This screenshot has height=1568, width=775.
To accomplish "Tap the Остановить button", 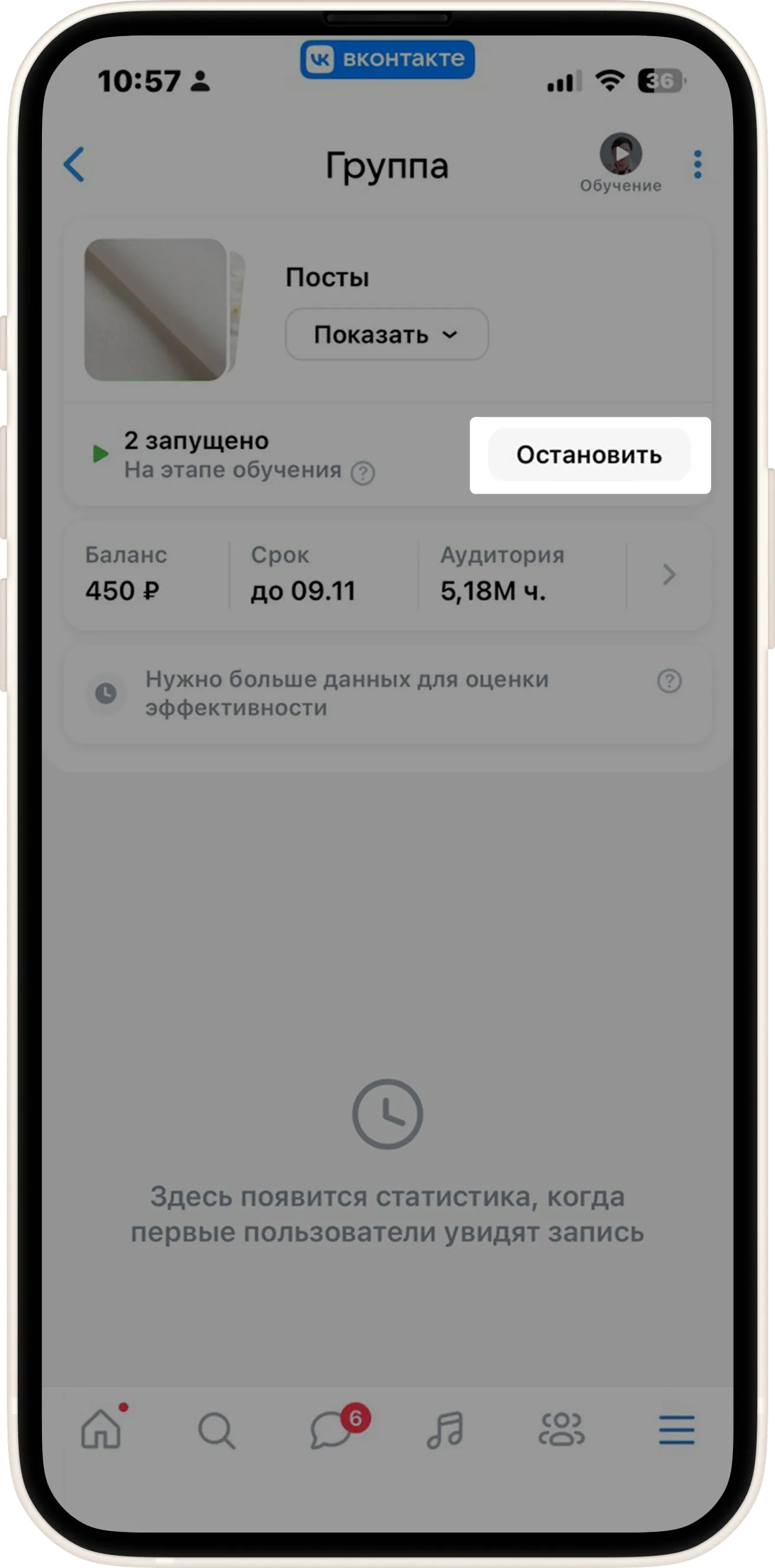I will point(589,455).
